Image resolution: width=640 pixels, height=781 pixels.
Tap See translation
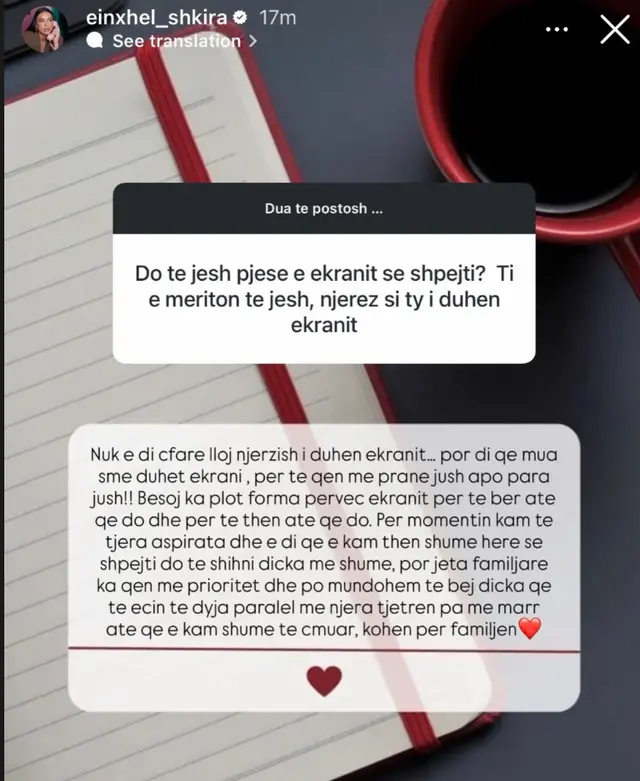(176, 41)
